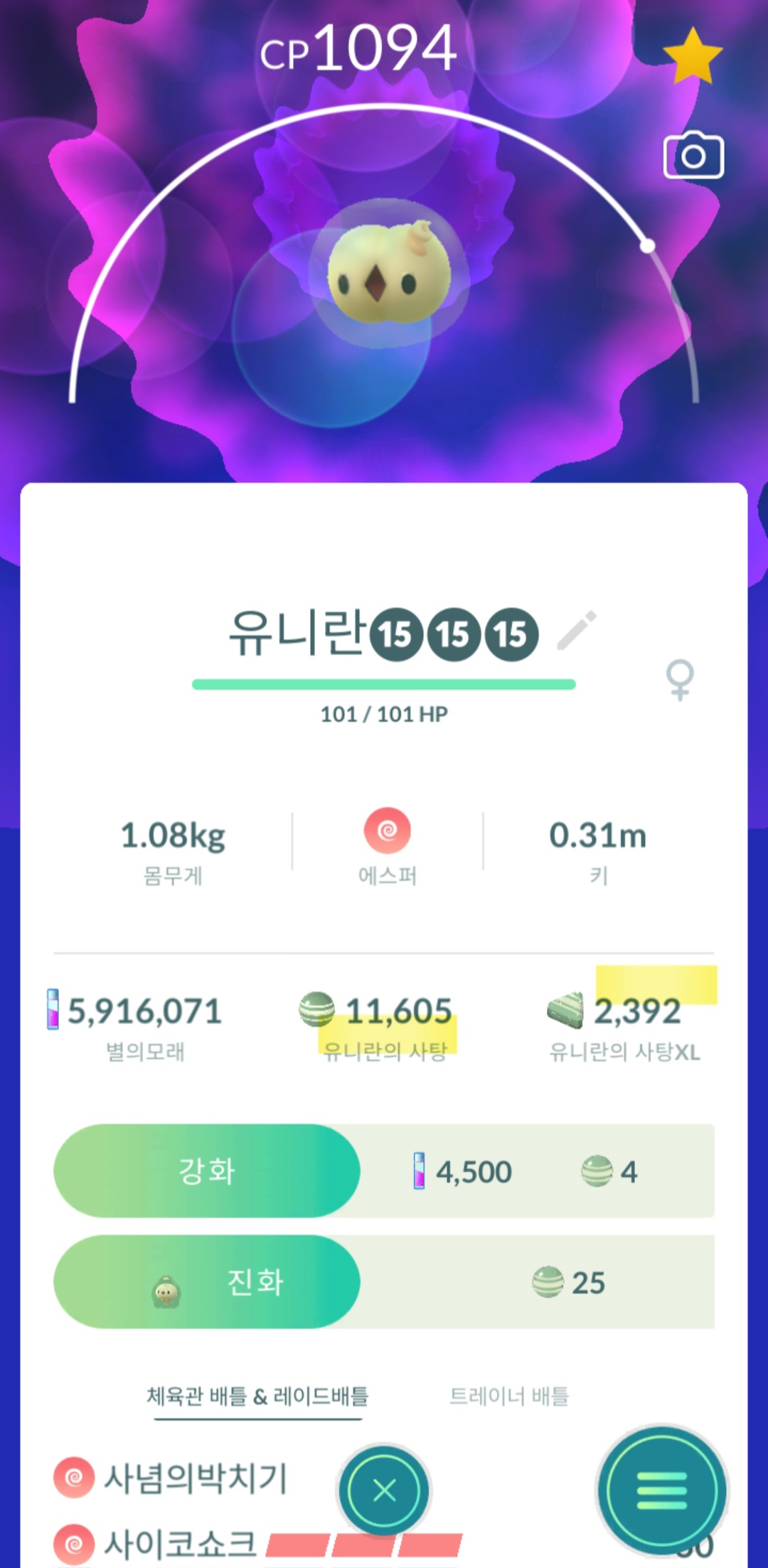This screenshot has width=768, height=1568.
Task: Edit 유니란's nickname with the pencil icon
Action: (576, 631)
